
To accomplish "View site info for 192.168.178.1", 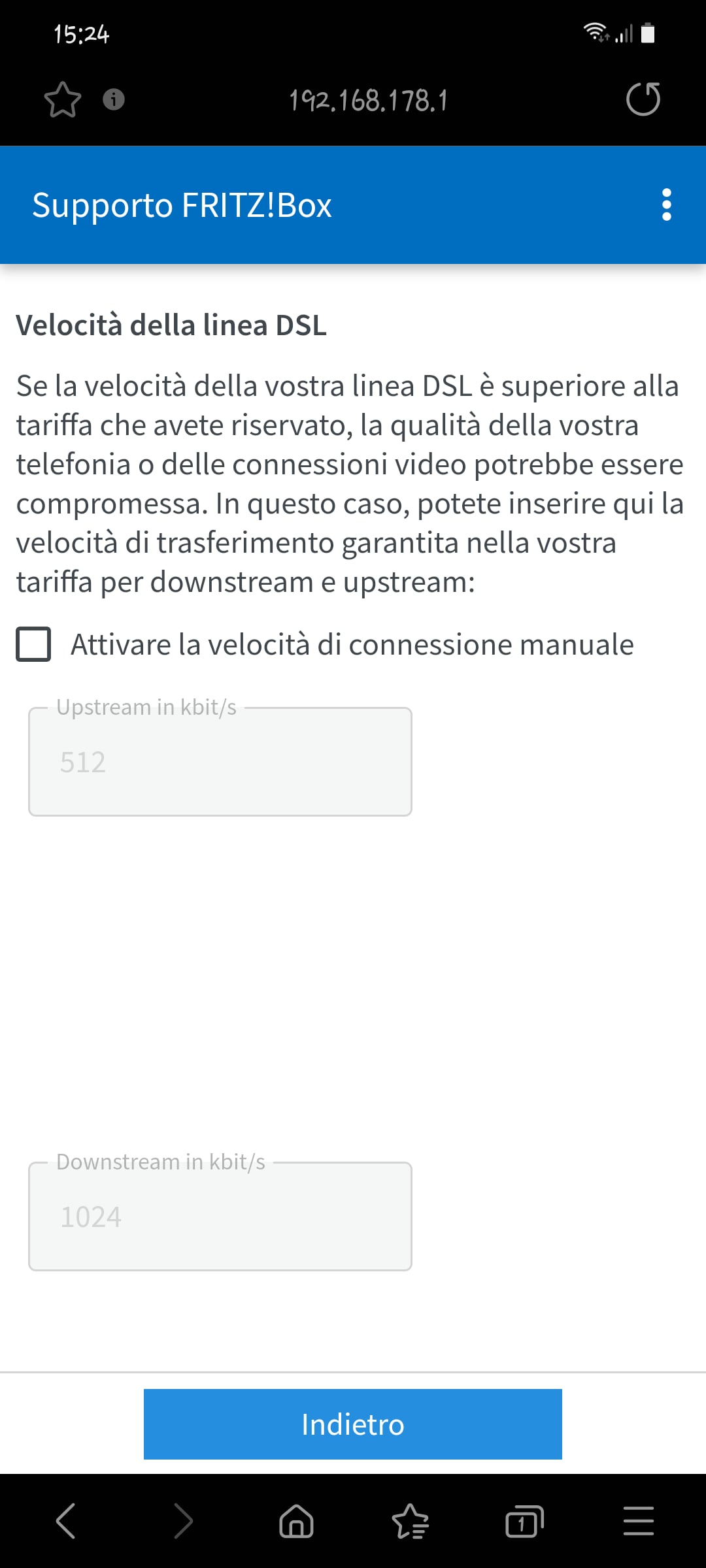I will coord(114,99).
